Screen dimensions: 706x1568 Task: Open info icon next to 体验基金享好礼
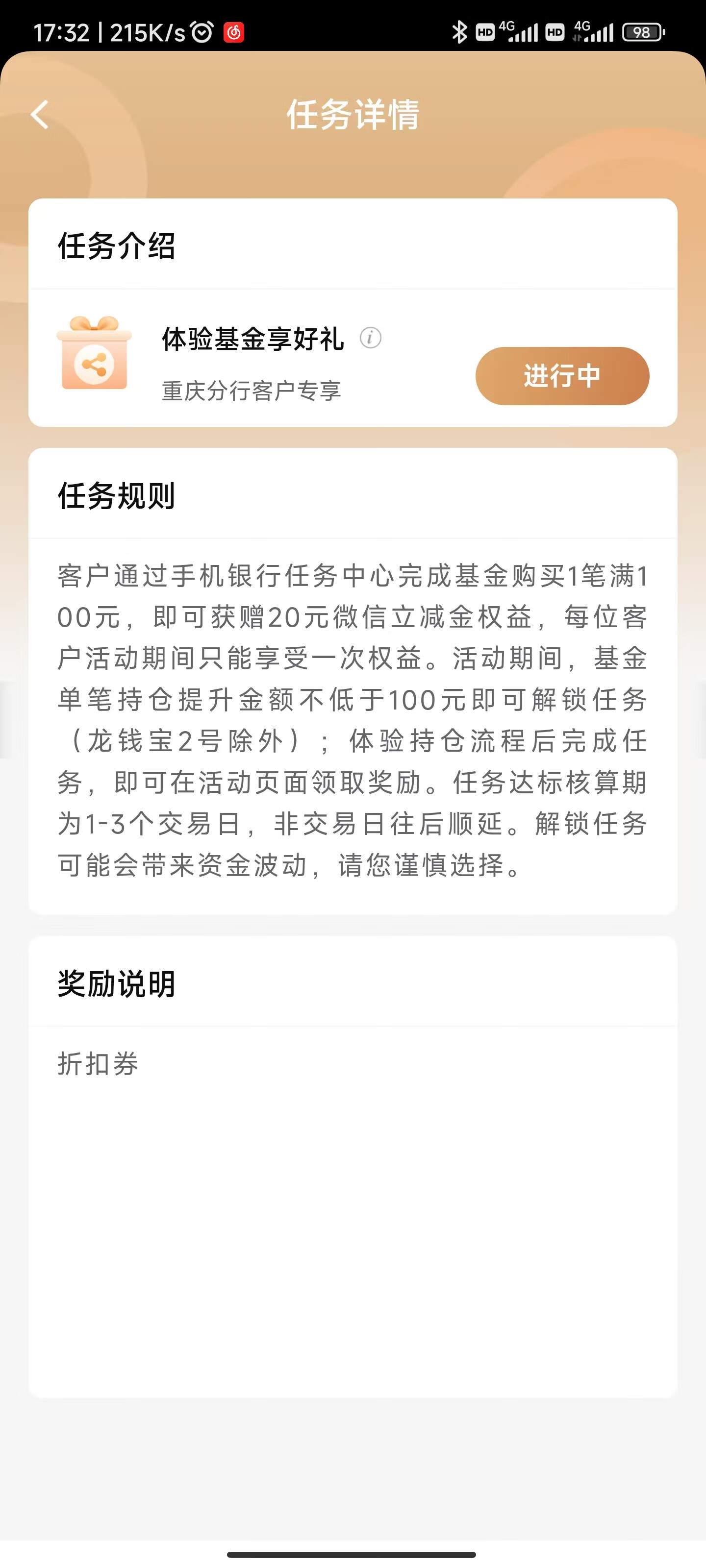click(370, 337)
